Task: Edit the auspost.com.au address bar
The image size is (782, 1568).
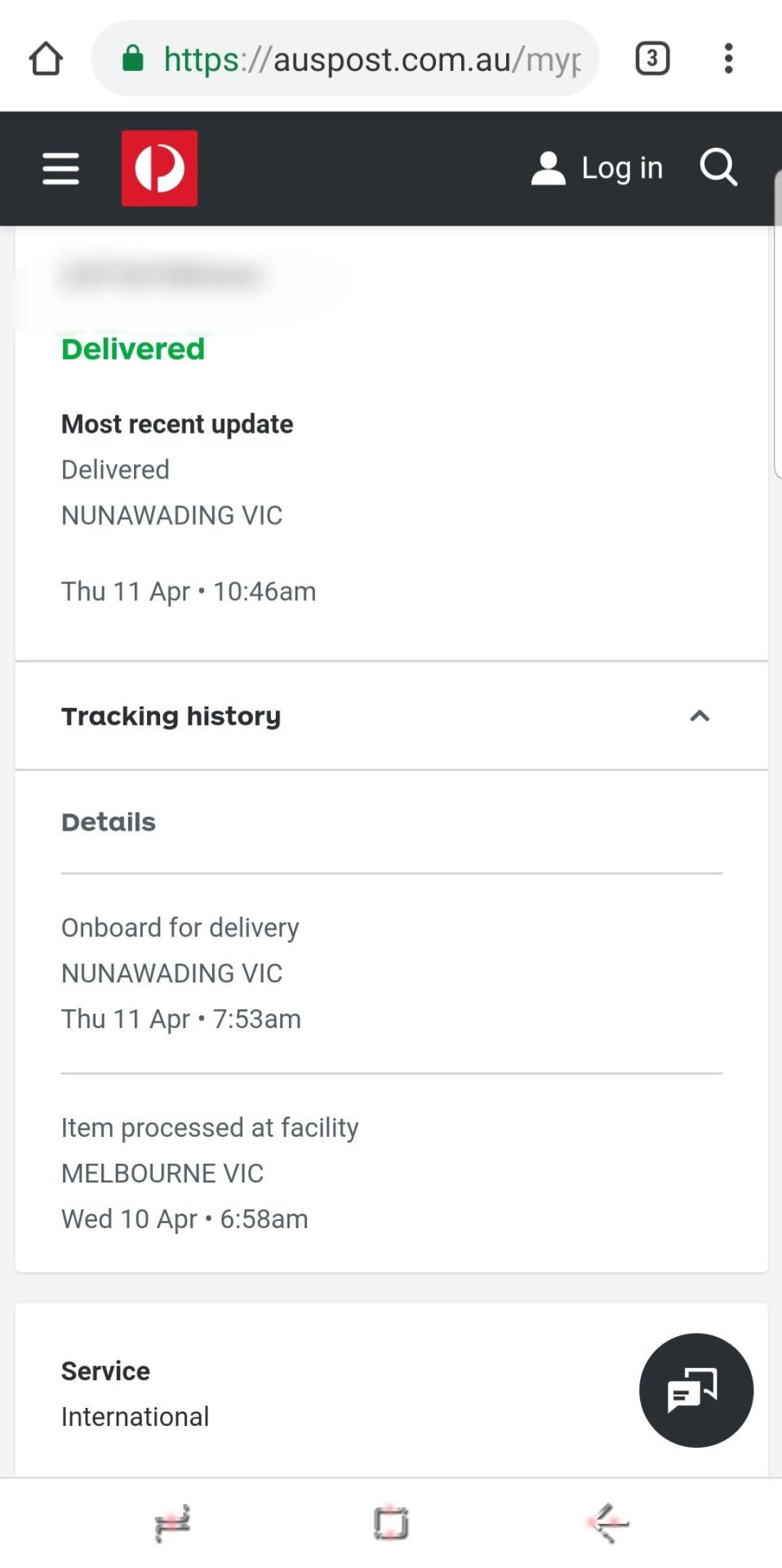Action: tap(345, 59)
